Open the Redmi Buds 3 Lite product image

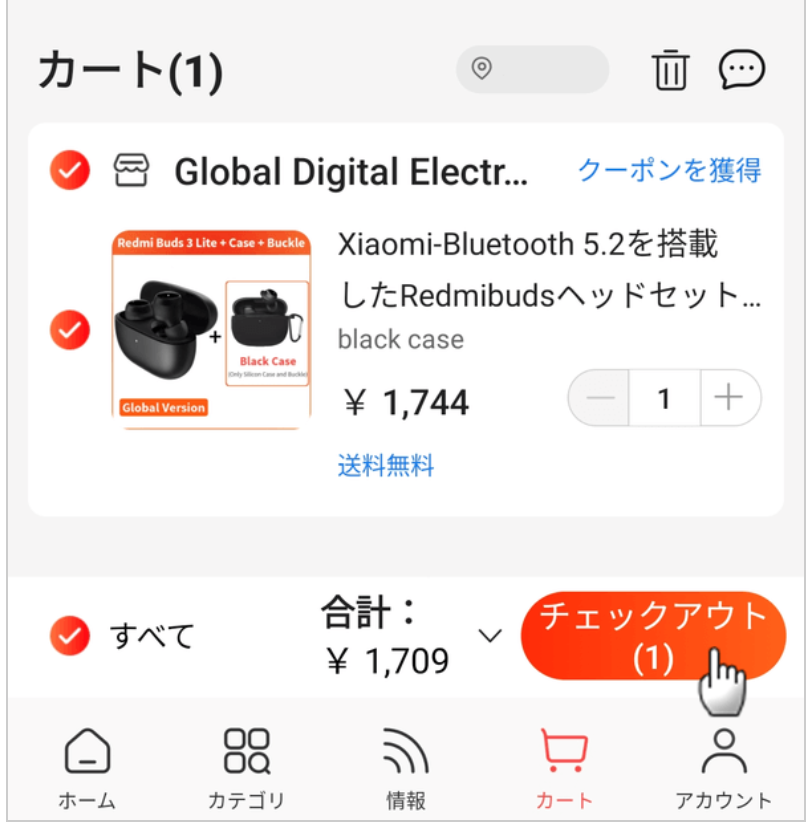[x=211, y=330]
